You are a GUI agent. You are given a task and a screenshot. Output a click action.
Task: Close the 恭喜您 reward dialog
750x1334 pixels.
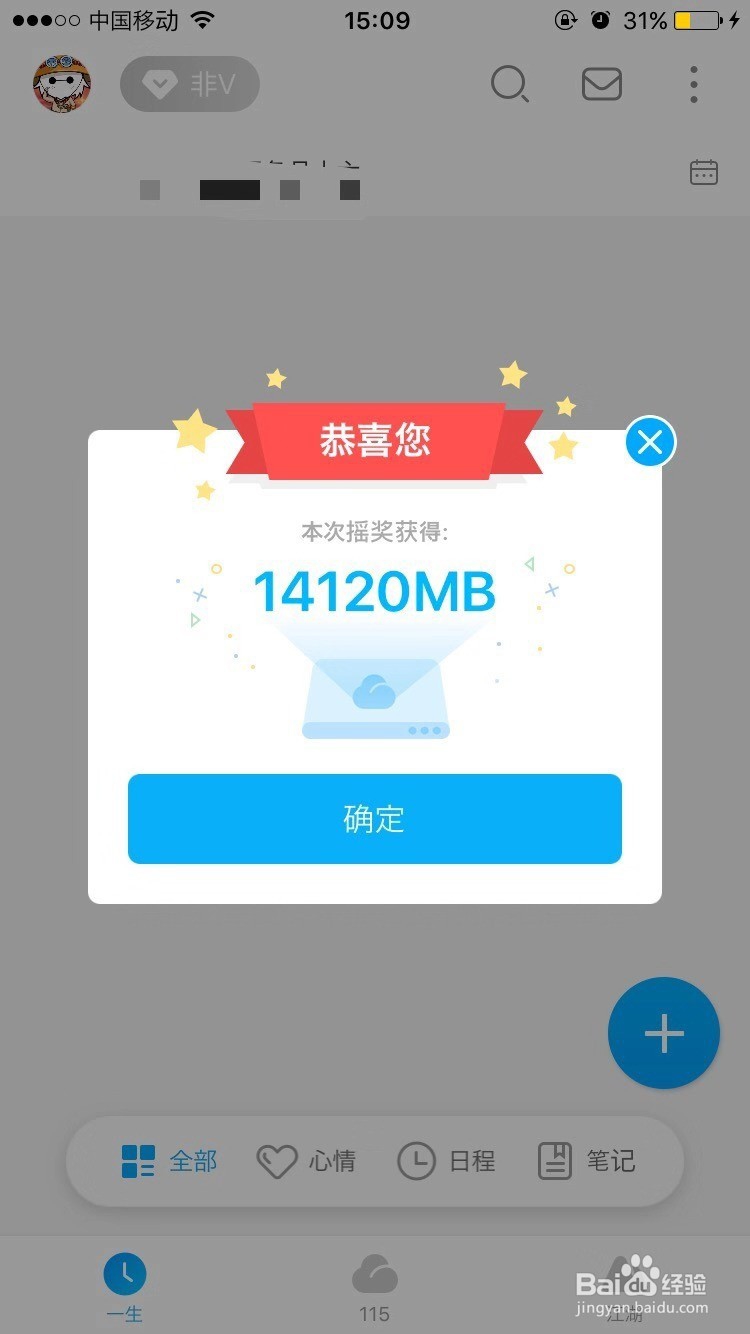pyautogui.click(x=650, y=442)
